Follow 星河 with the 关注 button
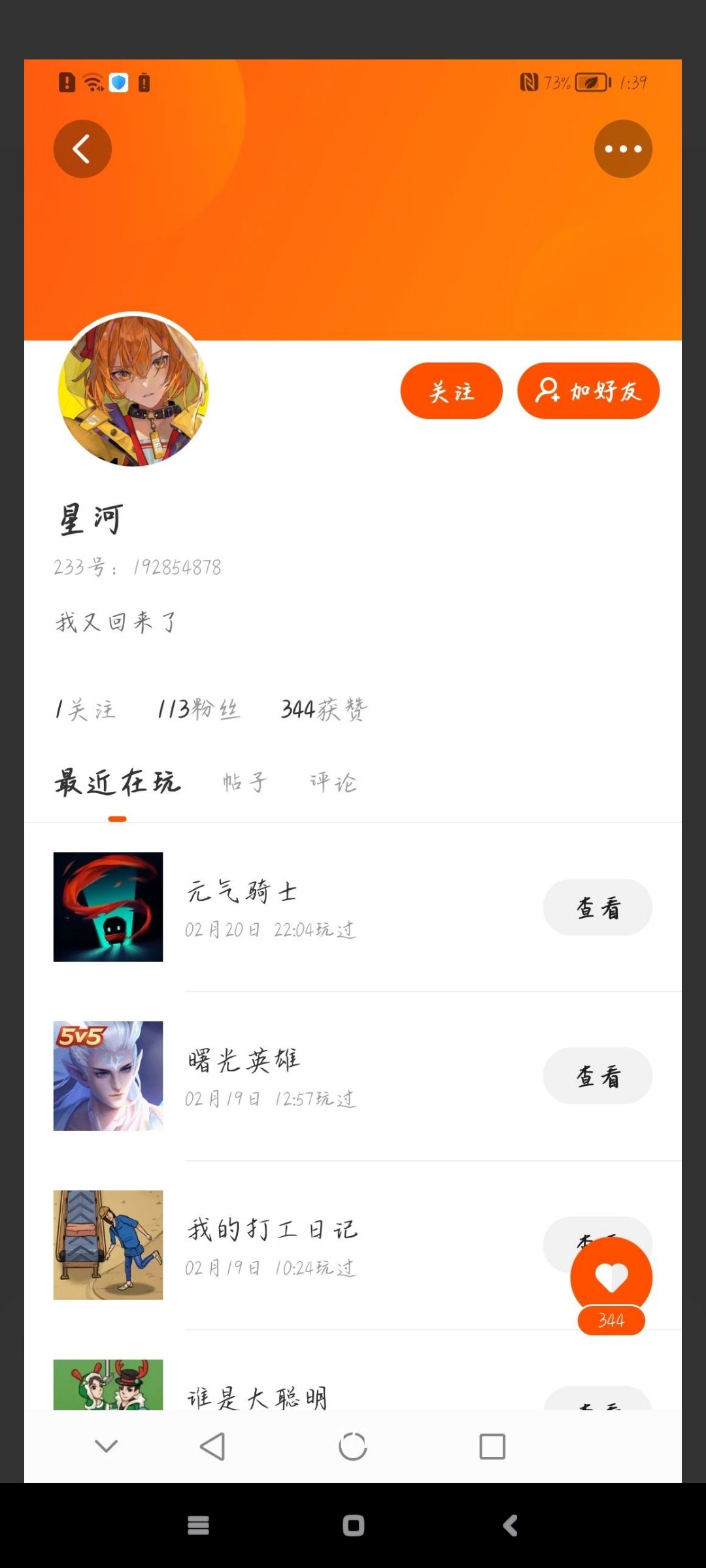 tap(451, 391)
